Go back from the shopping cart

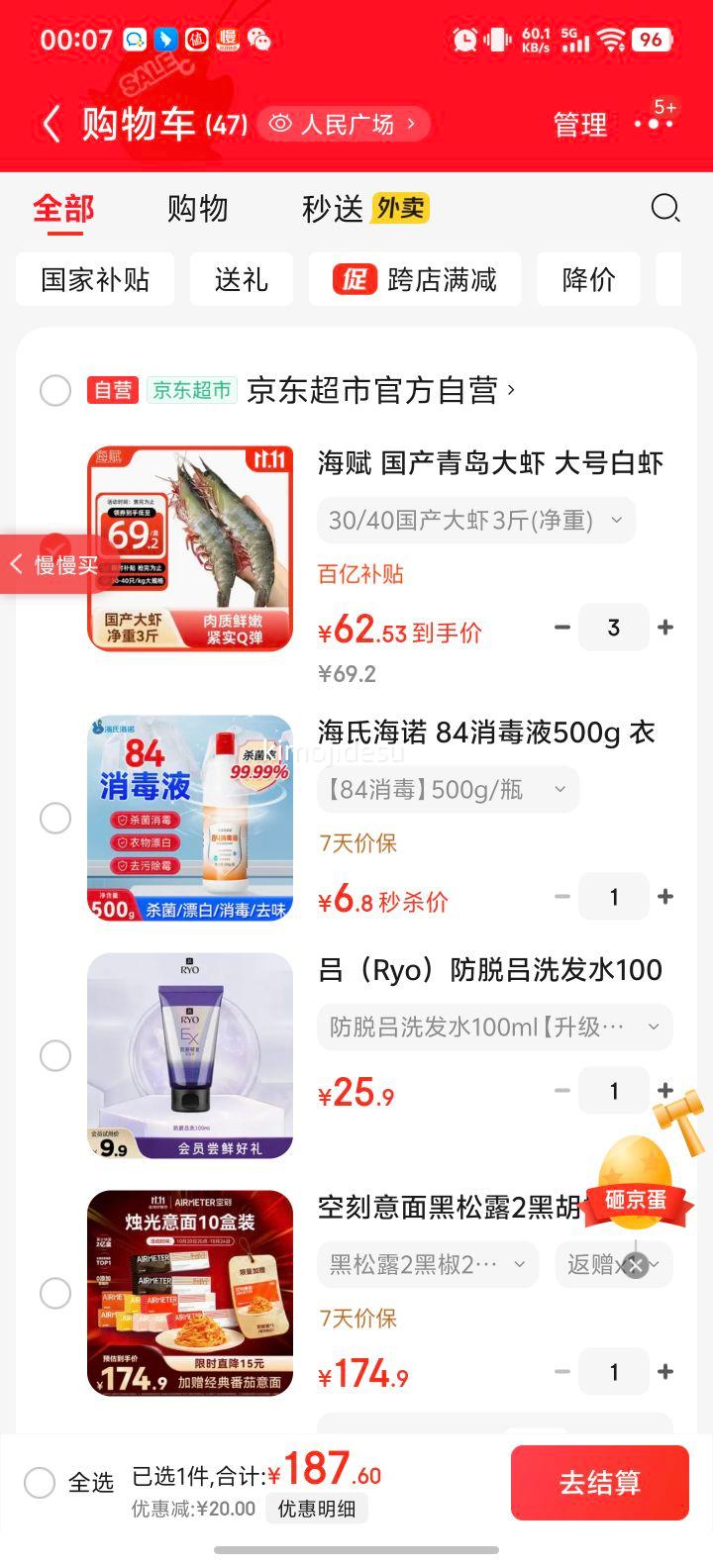[51, 125]
